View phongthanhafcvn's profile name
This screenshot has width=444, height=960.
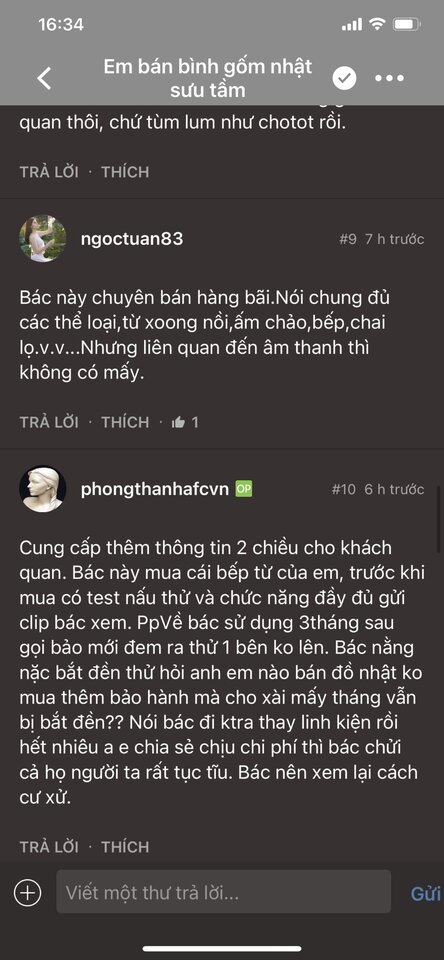155,489
